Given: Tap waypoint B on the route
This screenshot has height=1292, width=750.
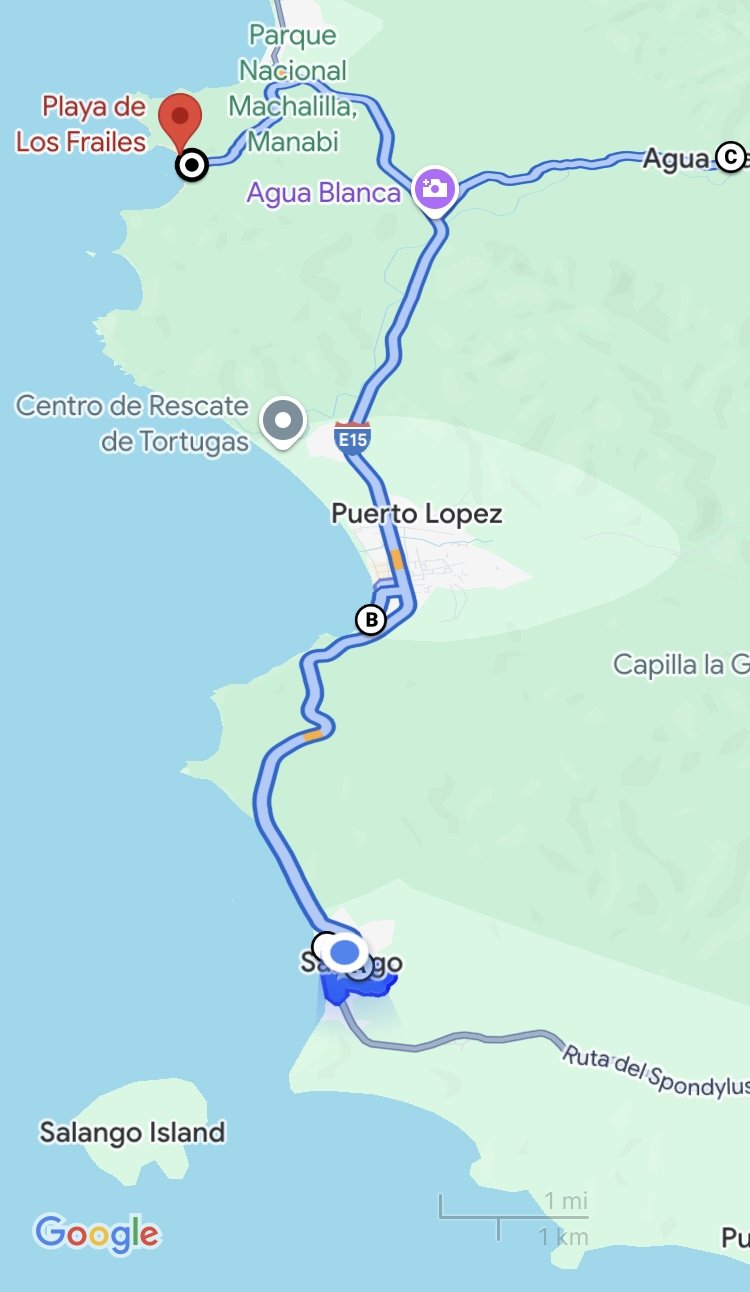Looking at the screenshot, I should pyautogui.click(x=371, y=620).
